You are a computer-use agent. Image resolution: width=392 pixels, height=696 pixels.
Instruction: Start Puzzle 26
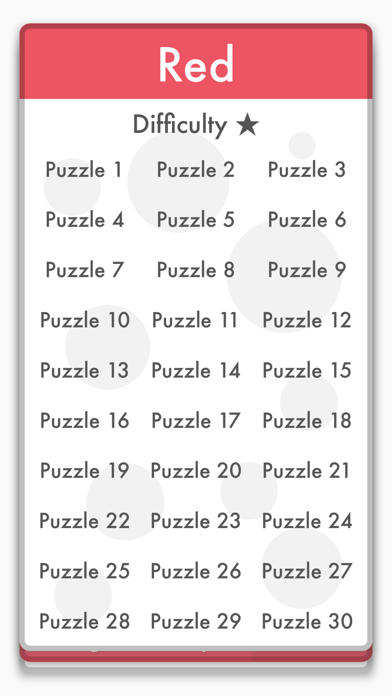(196, 571)
